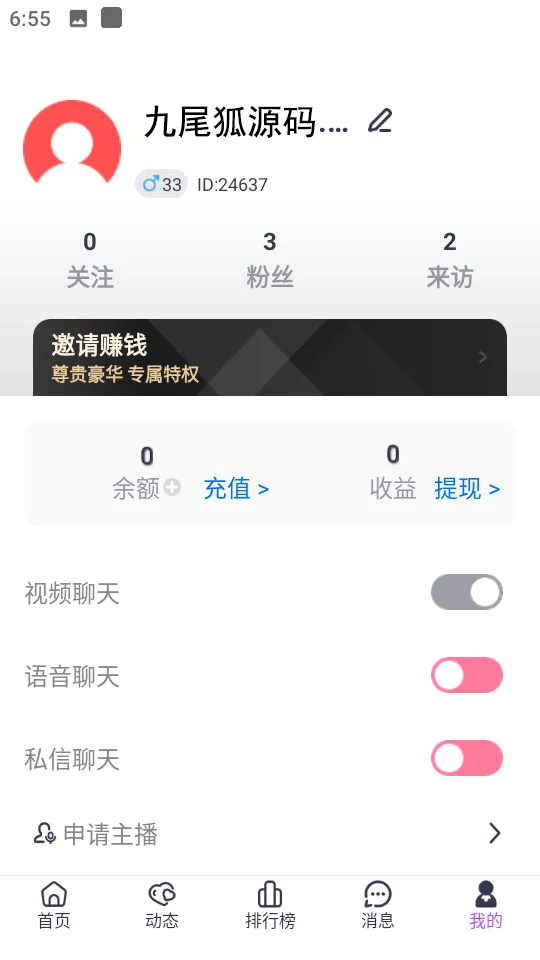This screenshot has width=540, height=960.
Task: Open the 申请主播 row
Action: tap(270, 834)
